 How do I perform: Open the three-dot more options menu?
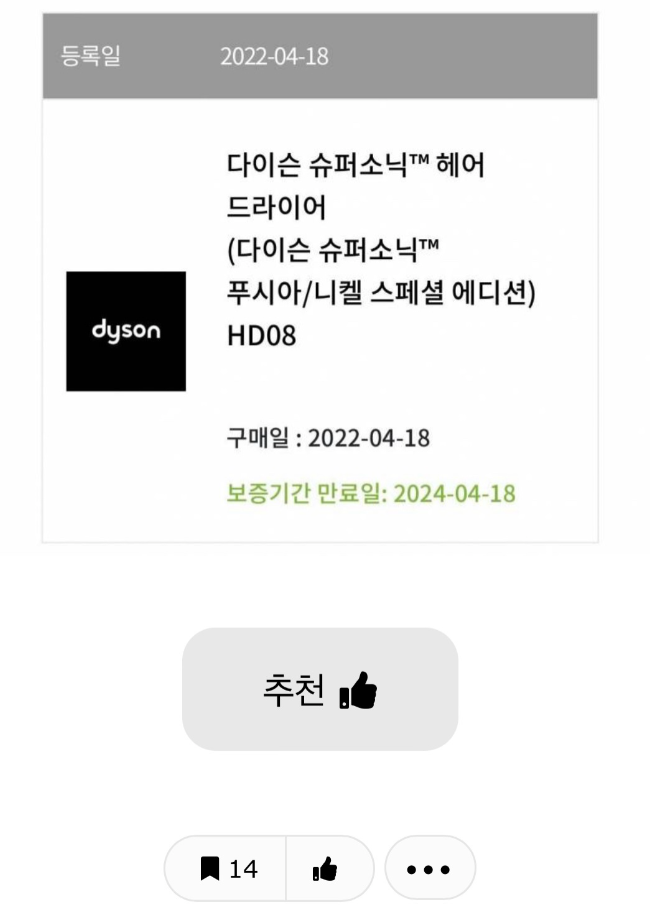(429, 869)
